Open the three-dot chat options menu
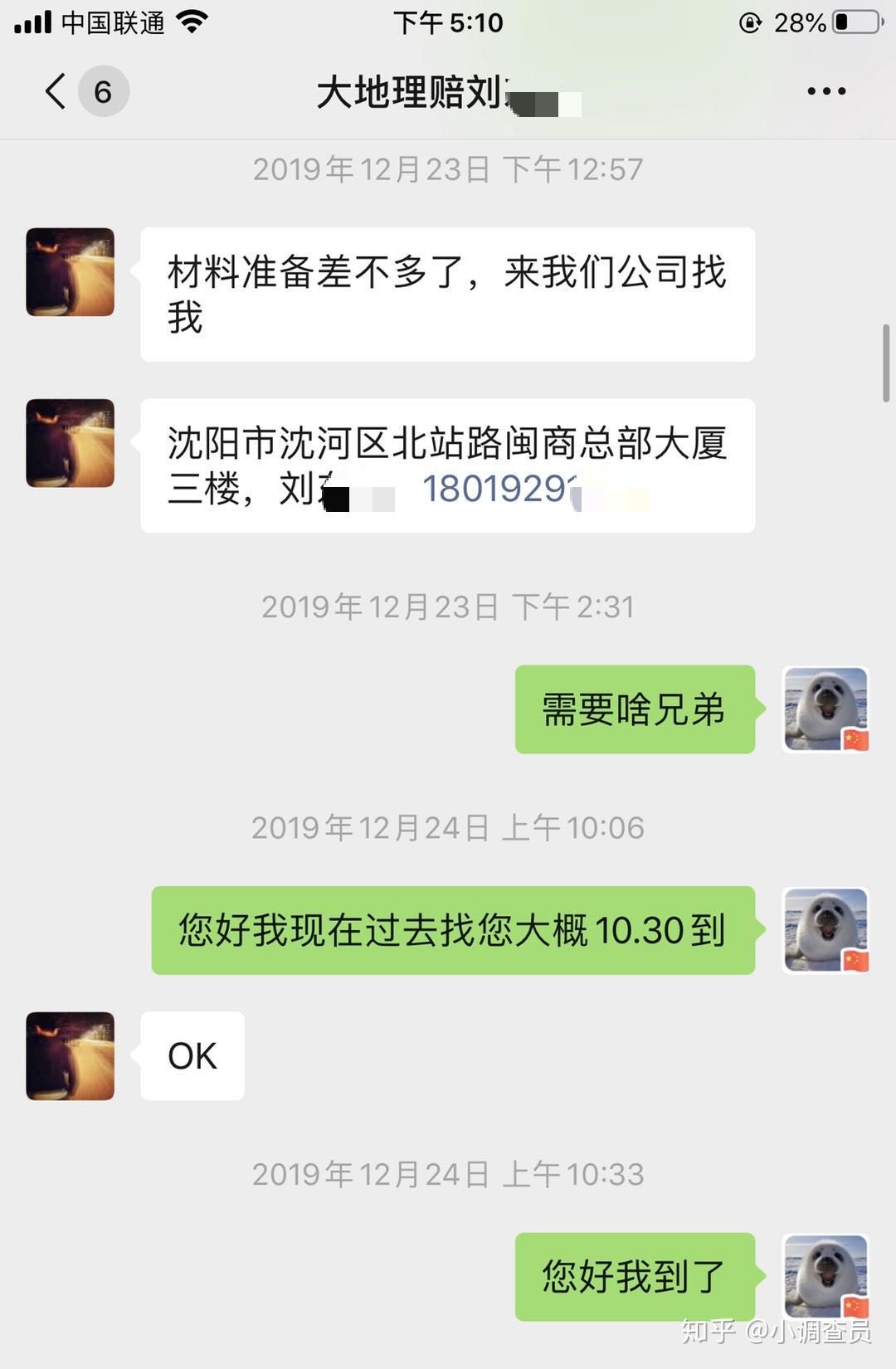 pos(826,91)
